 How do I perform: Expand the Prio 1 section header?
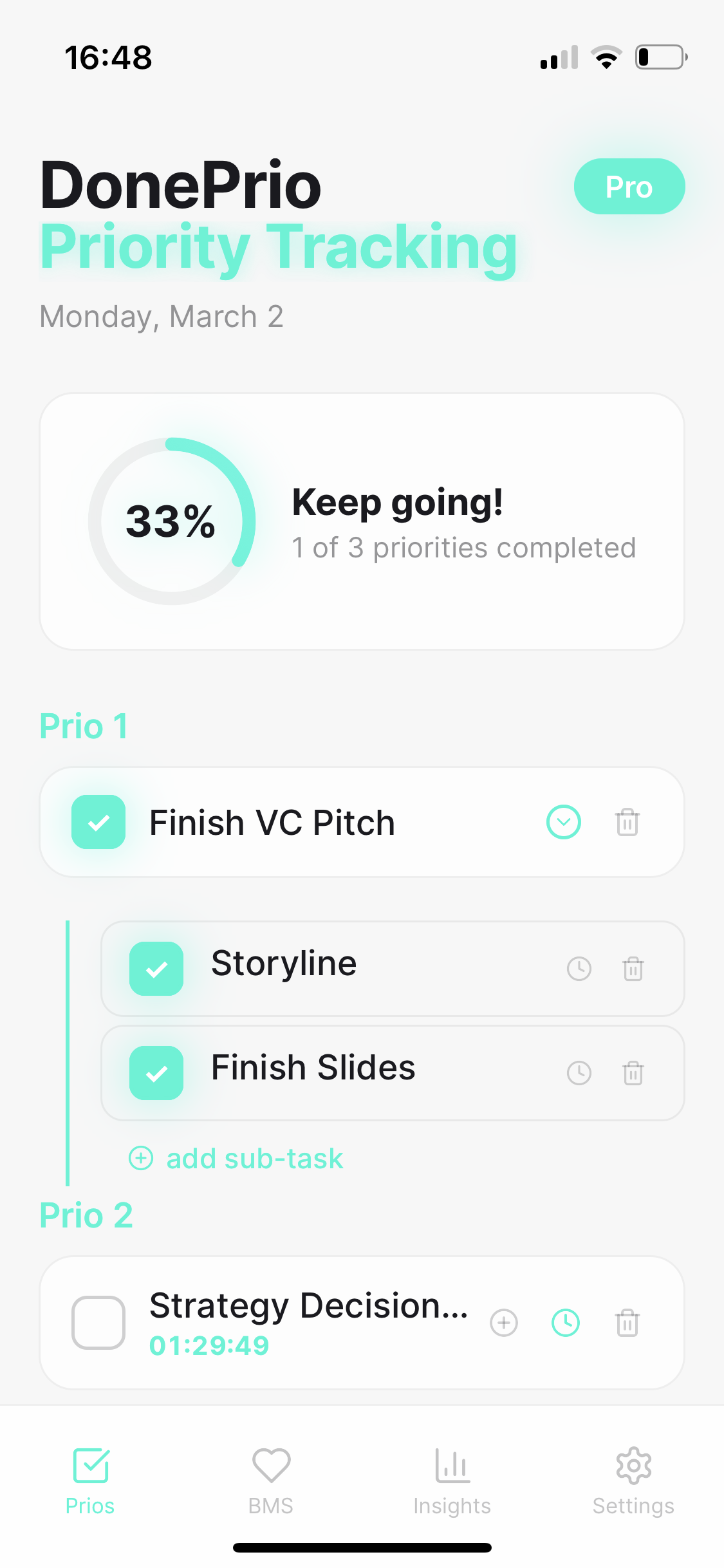coord(84,725)
